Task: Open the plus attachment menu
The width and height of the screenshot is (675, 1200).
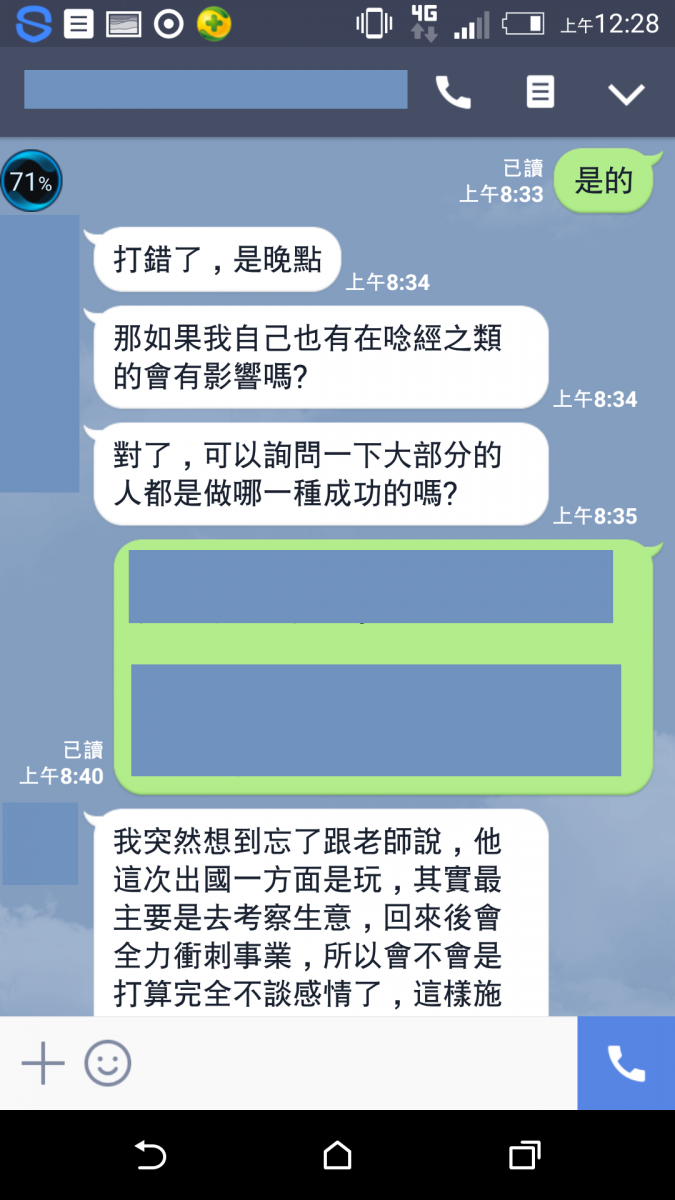Action: tap(43, 1064)
